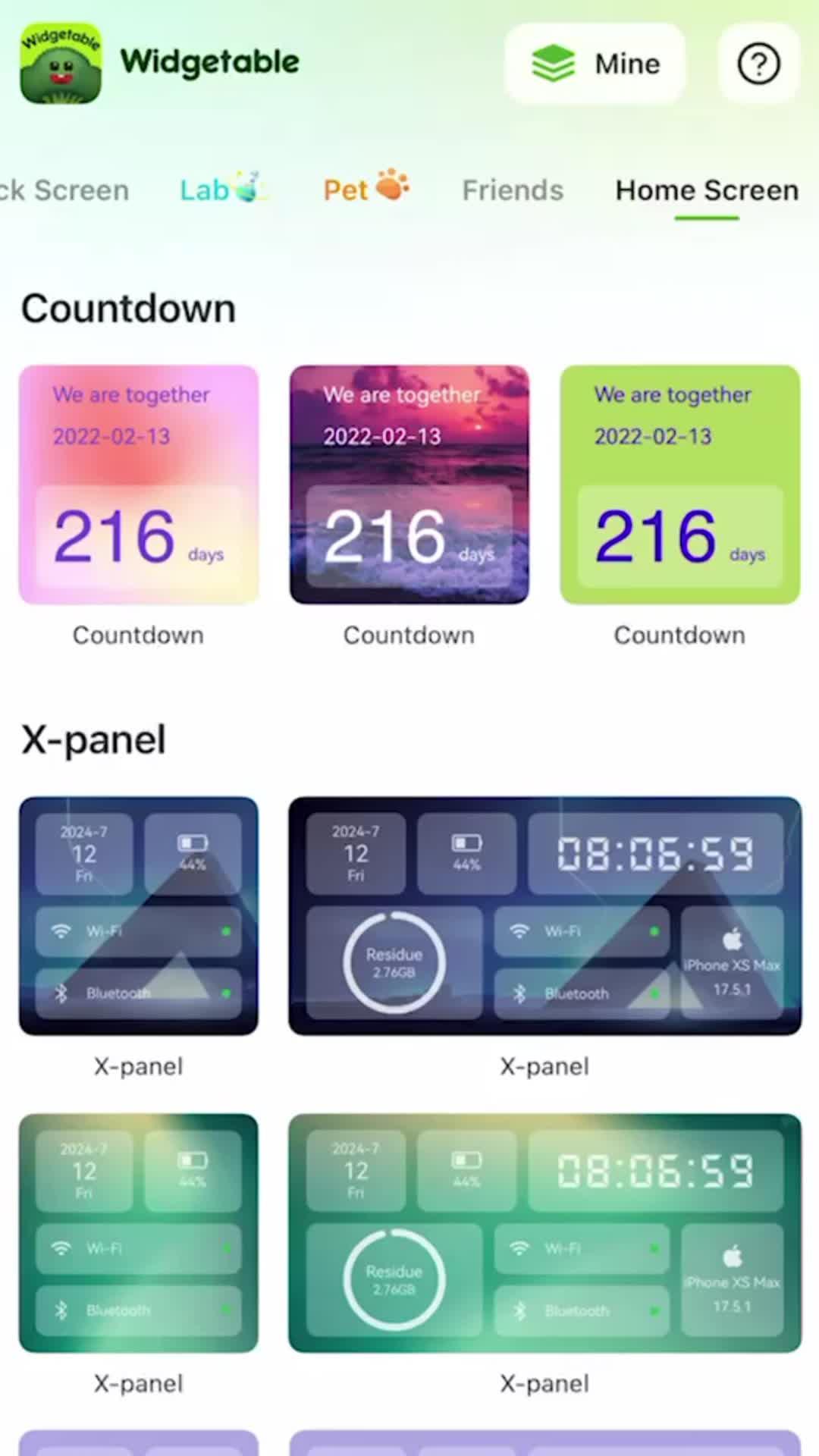This screenshot has width=819, height=1456.
Task: Switch to the Friends tab
Action: (513, 190)
